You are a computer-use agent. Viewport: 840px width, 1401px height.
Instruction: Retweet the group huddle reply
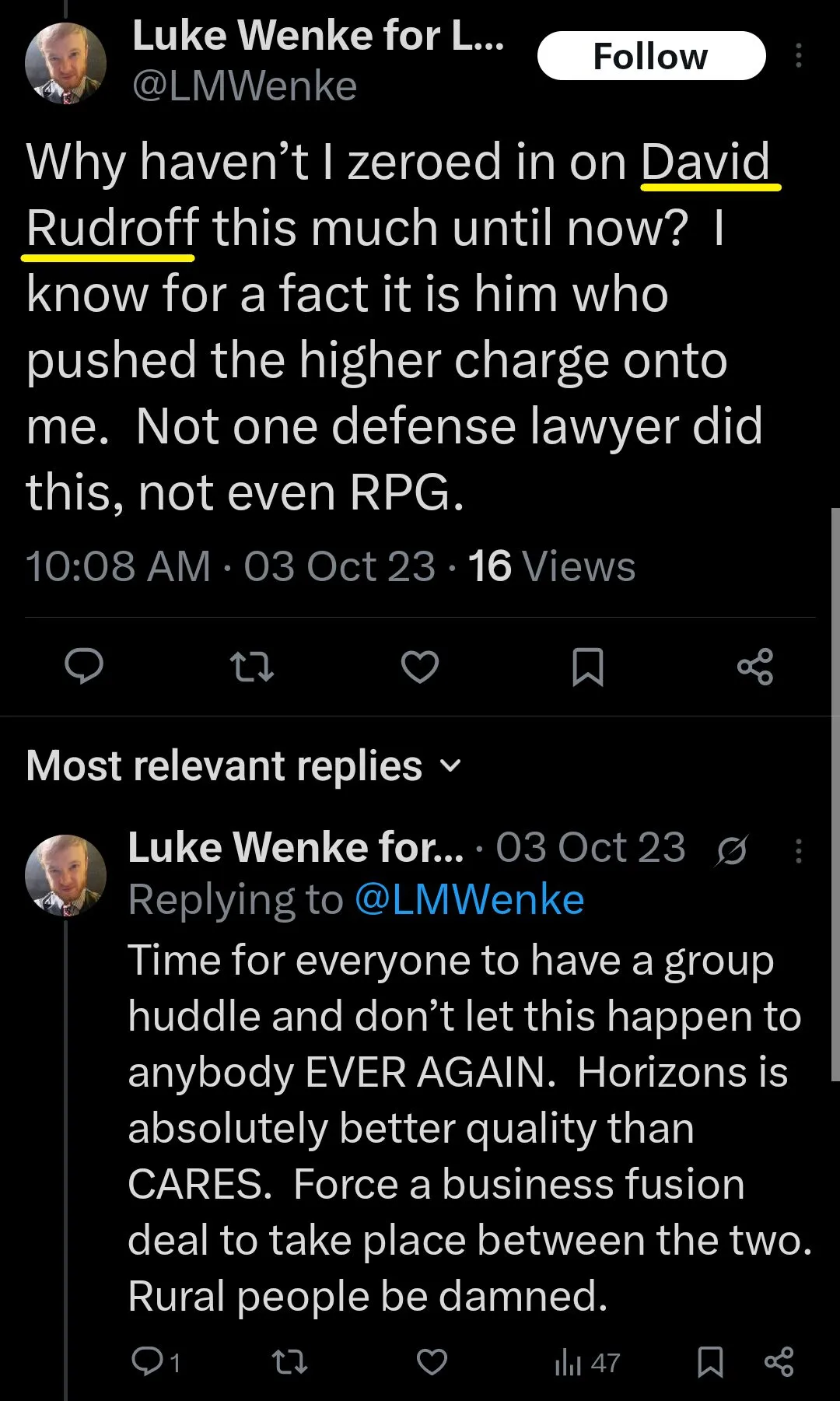289,1362
